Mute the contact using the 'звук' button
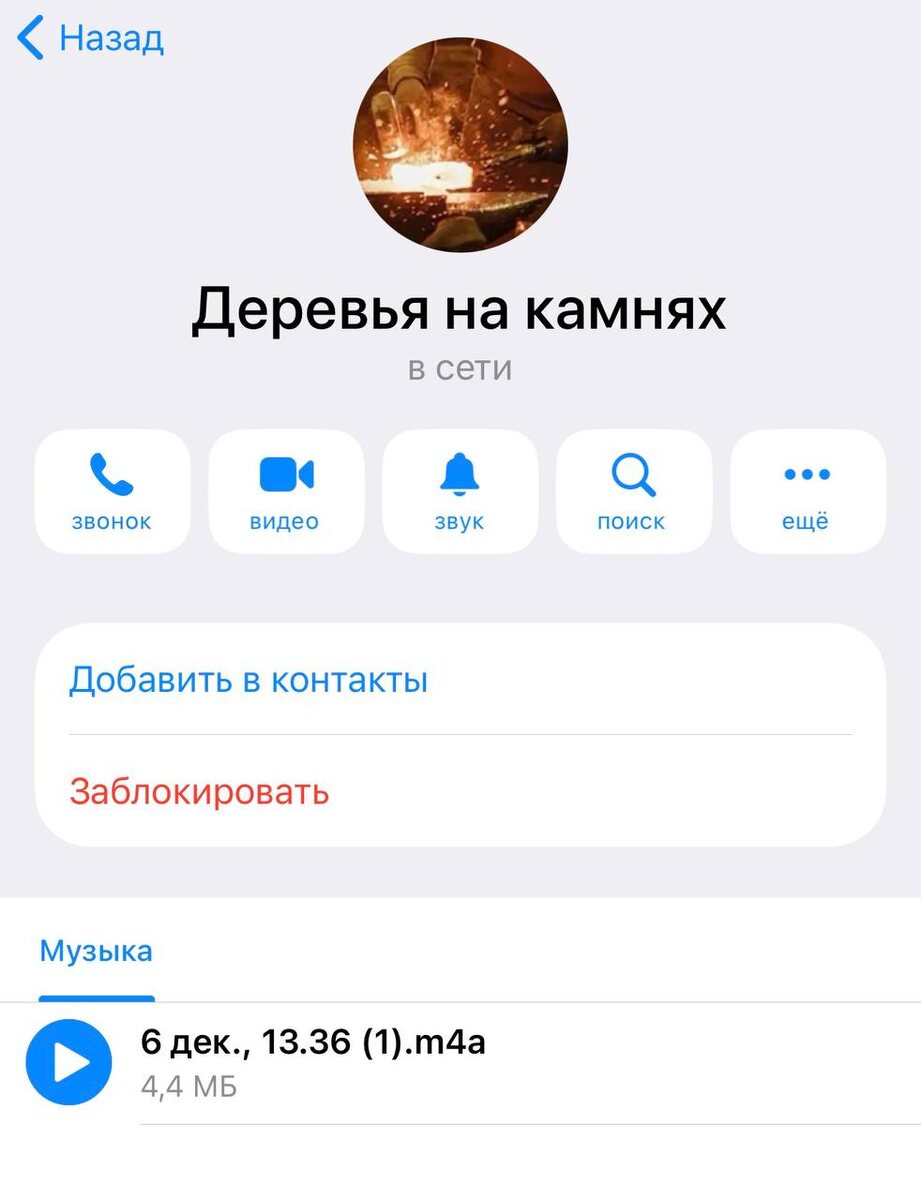This screenshot has height=1200, width=921. click(x=459, y=490)
